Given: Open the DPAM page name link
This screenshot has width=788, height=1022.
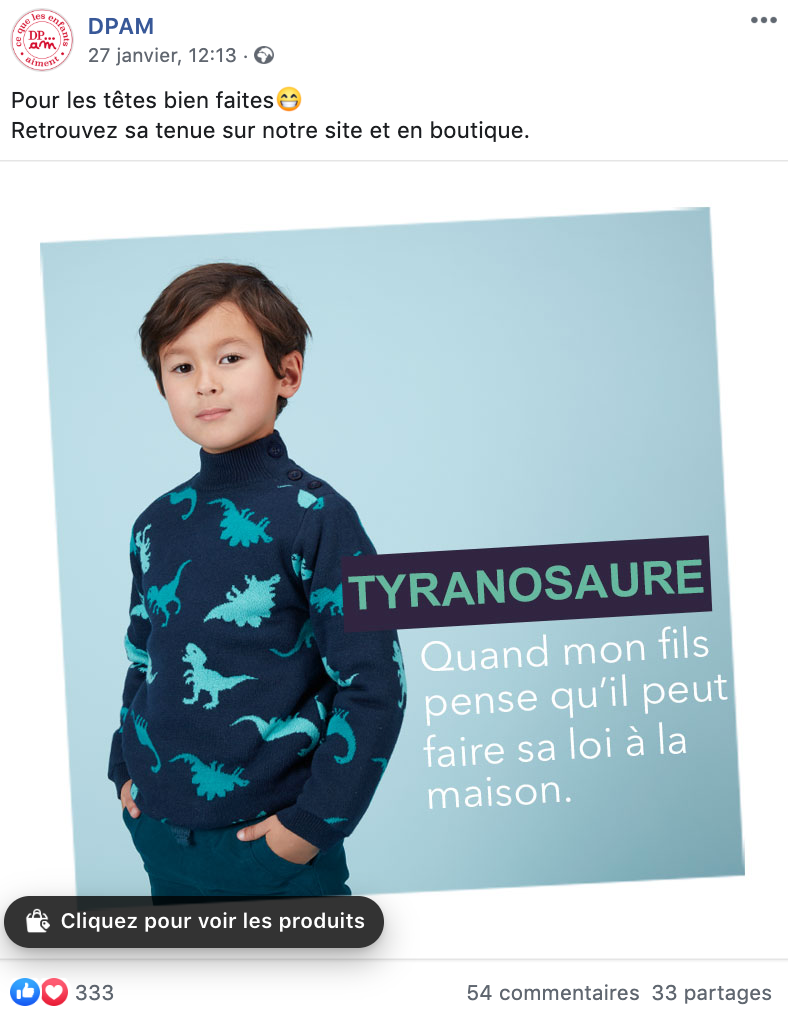Looking at the screenshot, I should [x=121, y=26].
